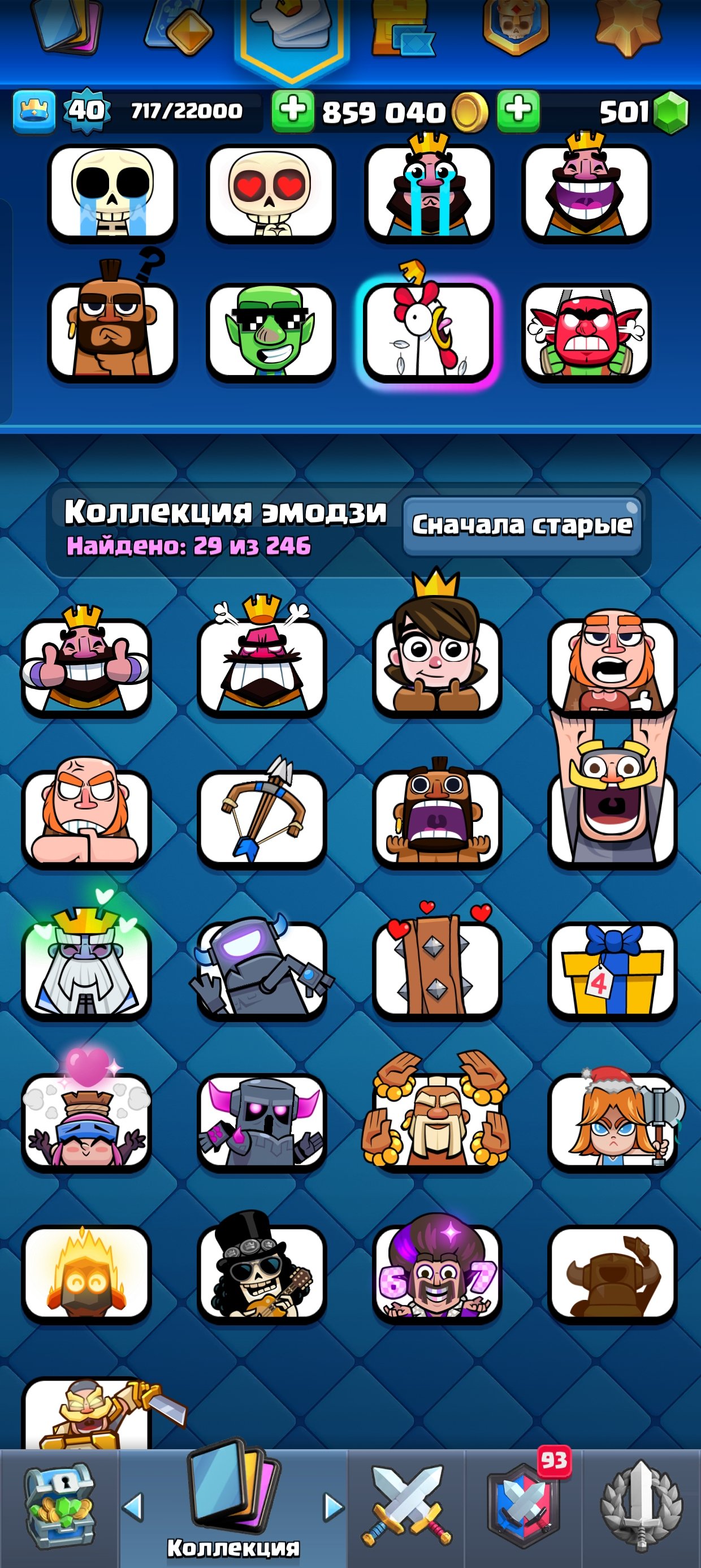Select the Valkyrie Santa hat emote

point(612,1119)
